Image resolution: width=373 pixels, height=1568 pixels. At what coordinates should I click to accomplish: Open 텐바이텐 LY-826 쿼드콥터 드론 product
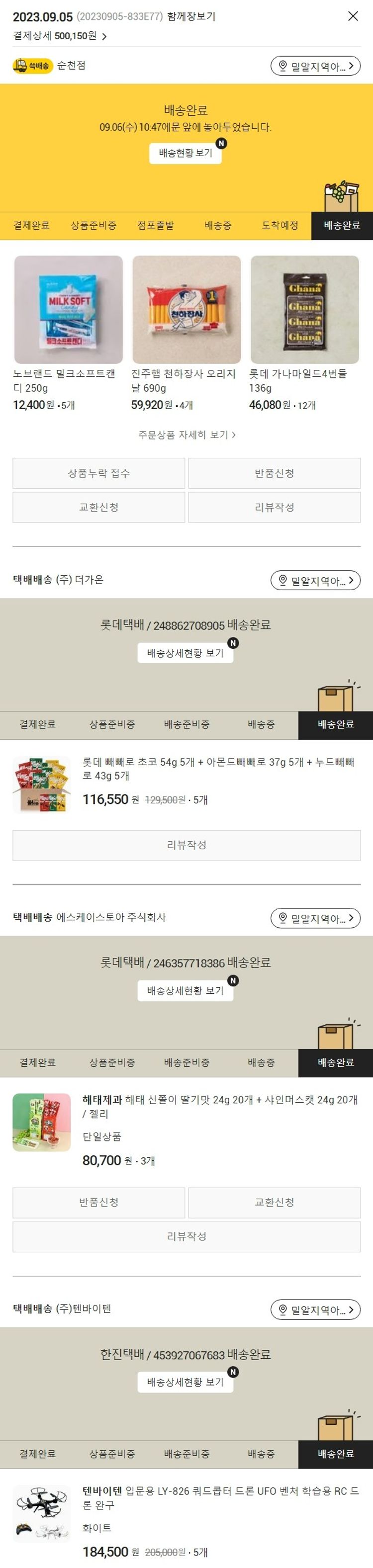pyautogui.click(x=220, y=1498)
